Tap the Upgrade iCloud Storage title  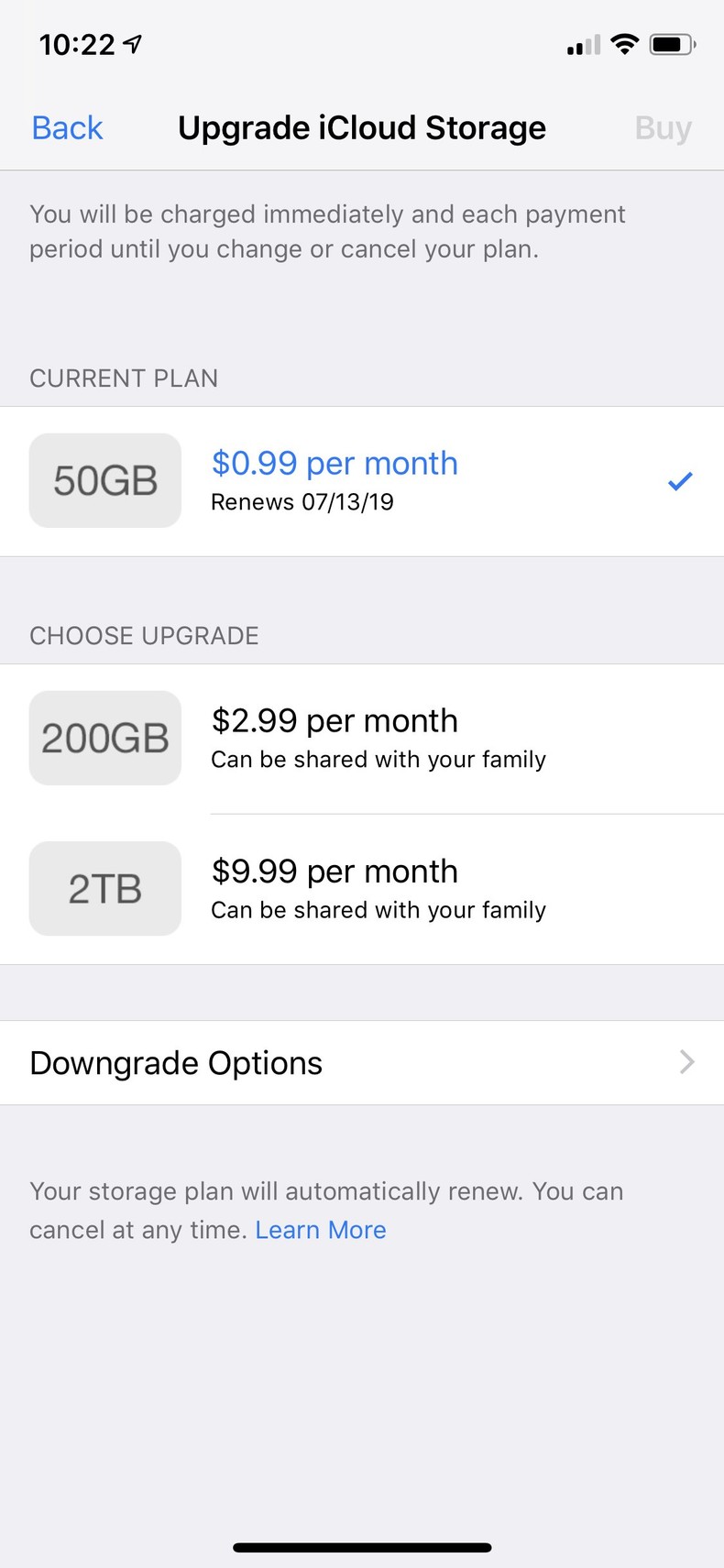coord(362,128)
